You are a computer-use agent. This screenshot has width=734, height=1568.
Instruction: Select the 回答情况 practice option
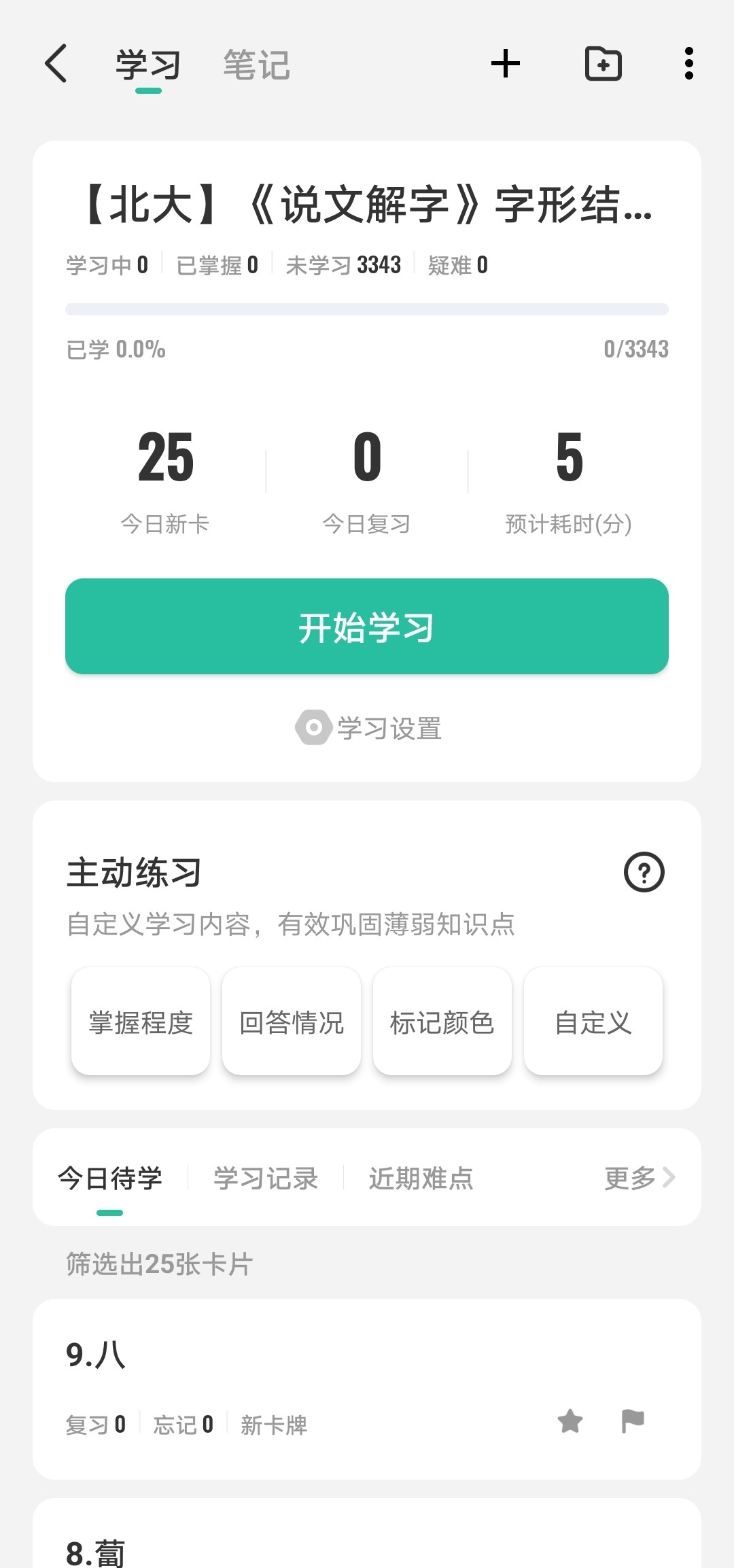(292, 1022)
